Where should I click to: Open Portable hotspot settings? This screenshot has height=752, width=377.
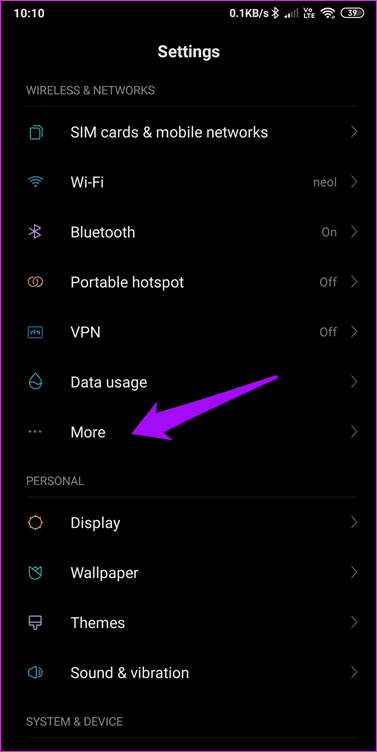pyautogui.click(x=188, y=282)
